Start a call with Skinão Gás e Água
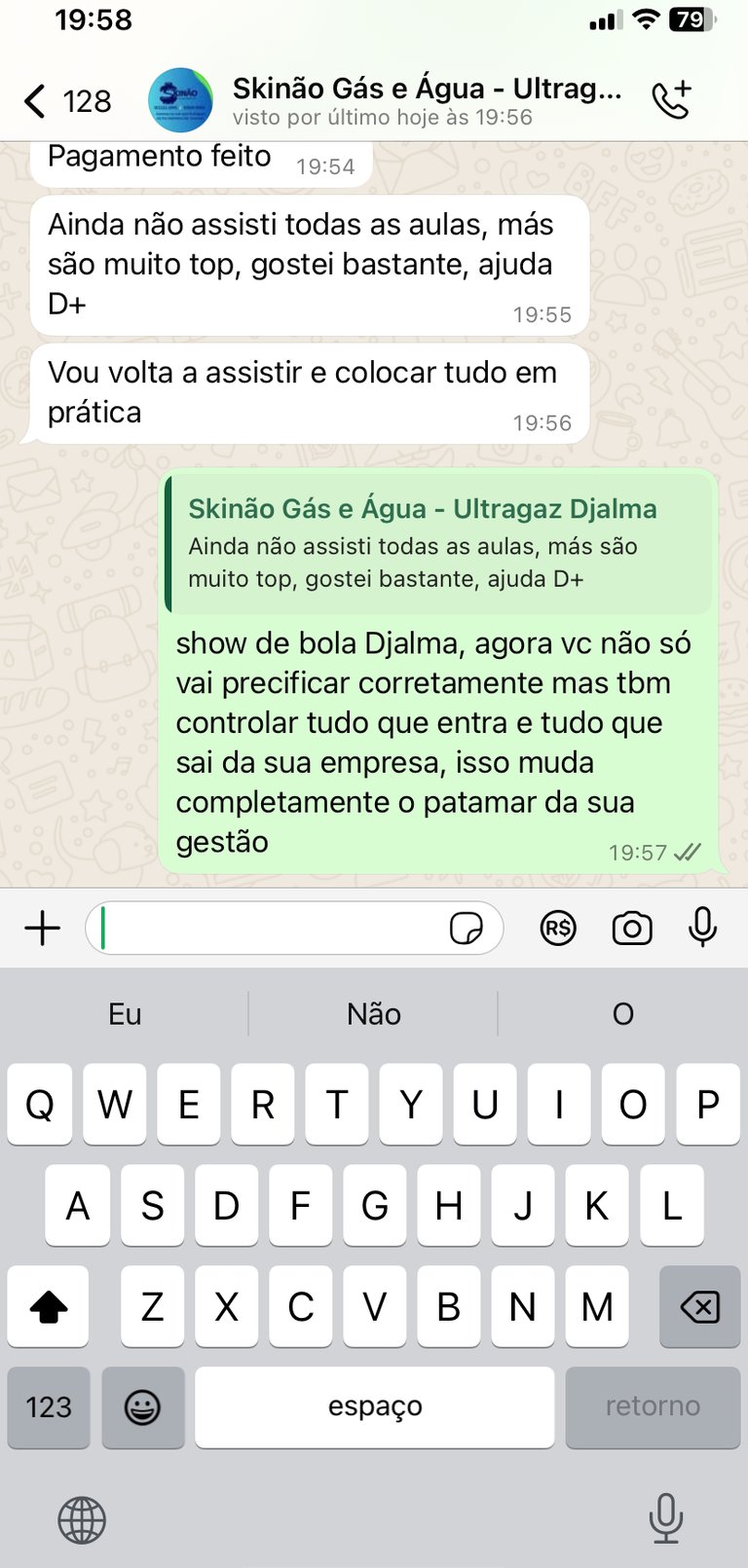748x1568 pixels. point(671,100)
